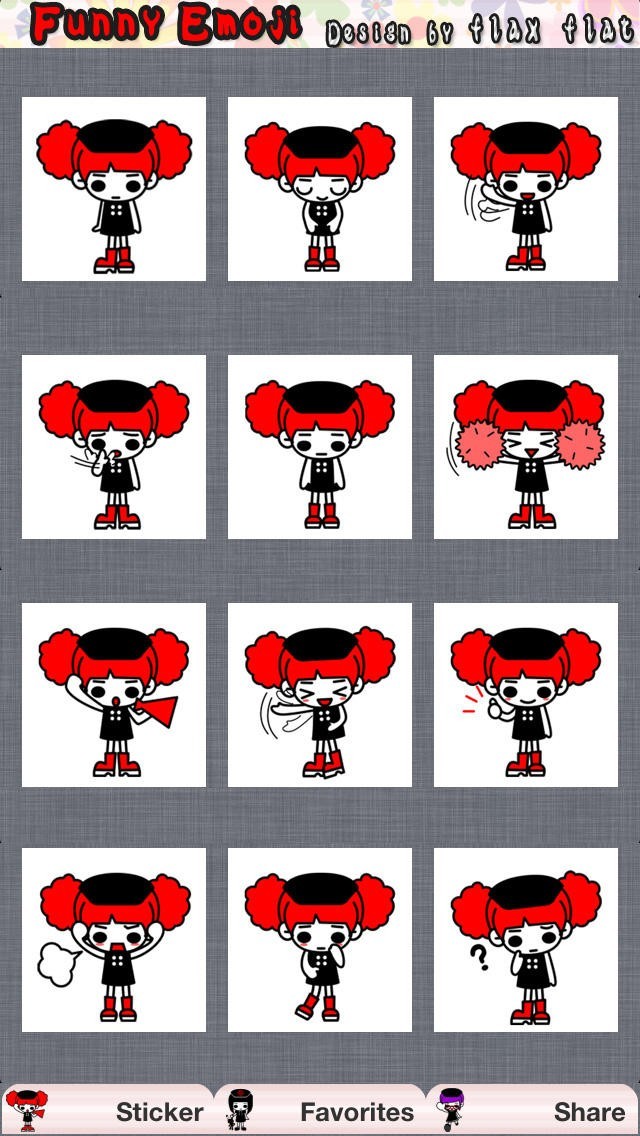Open the Favorites tab
The image size is (640, 1136).
(x=320, y=1110)
